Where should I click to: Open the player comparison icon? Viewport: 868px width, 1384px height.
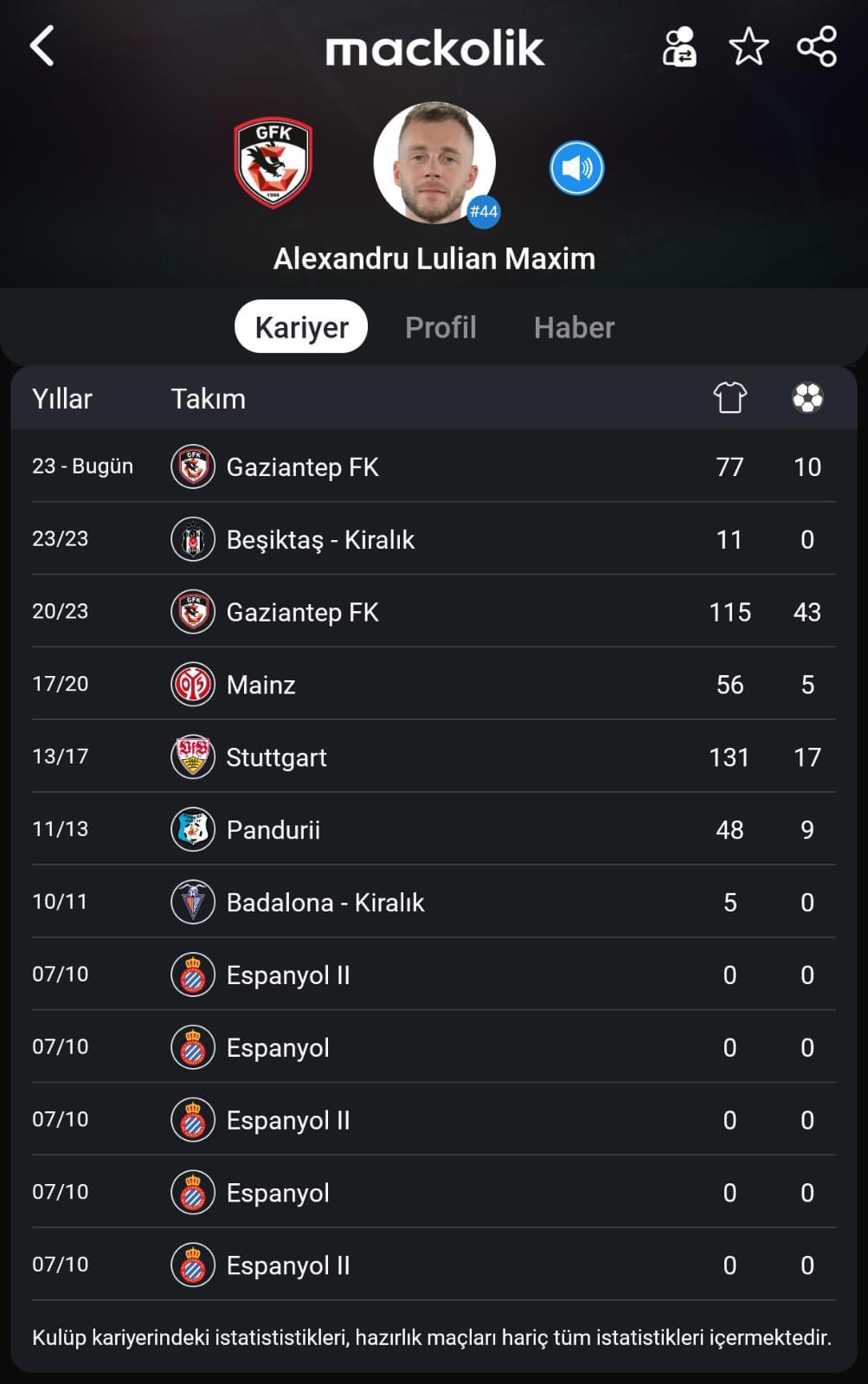(679, 47)
